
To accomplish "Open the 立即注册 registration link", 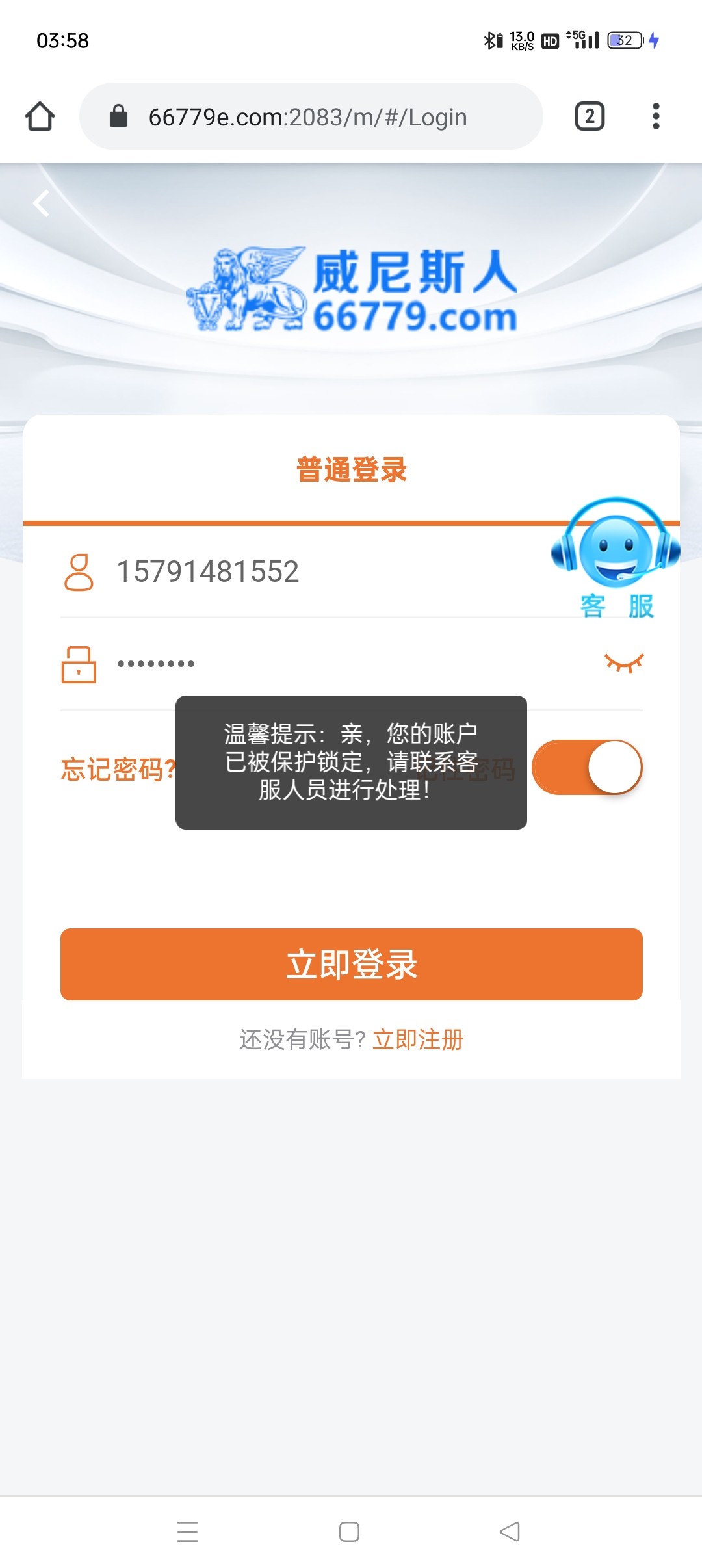I will pos(418,1039).
